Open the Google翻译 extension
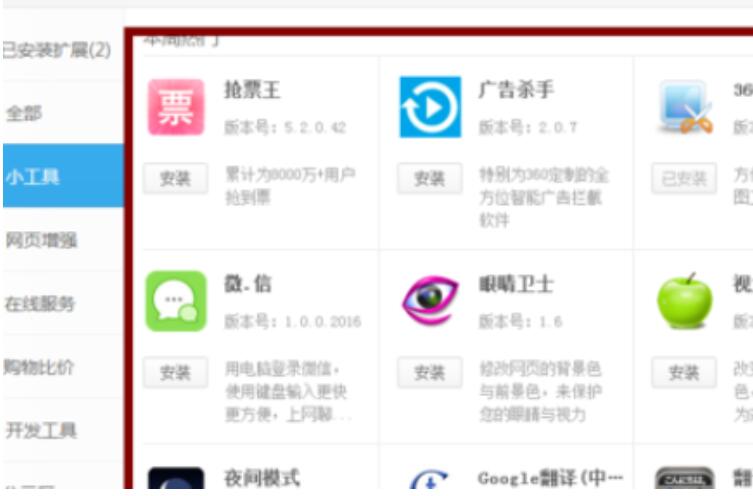 pos(550,478)
